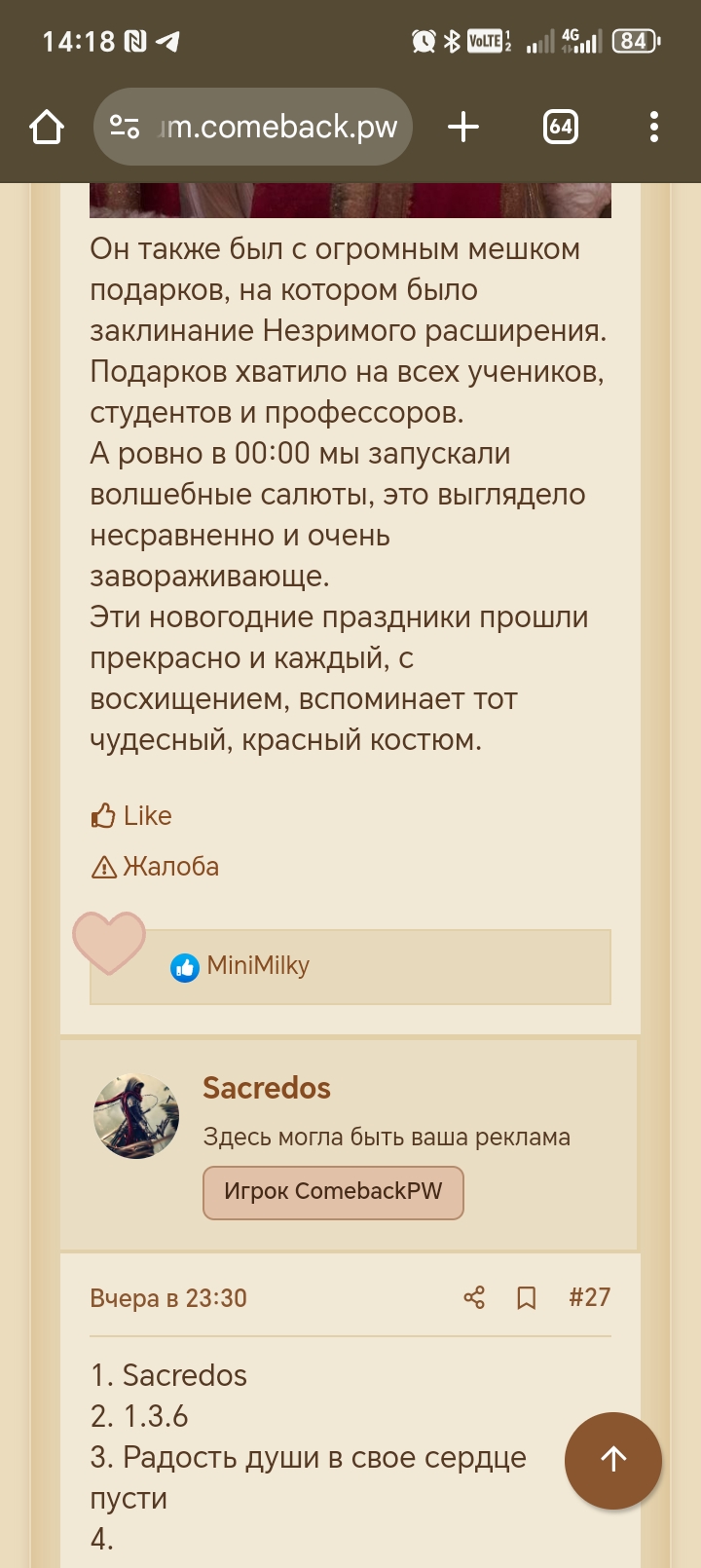View site info icon in address bar

[x=125, y=127]
